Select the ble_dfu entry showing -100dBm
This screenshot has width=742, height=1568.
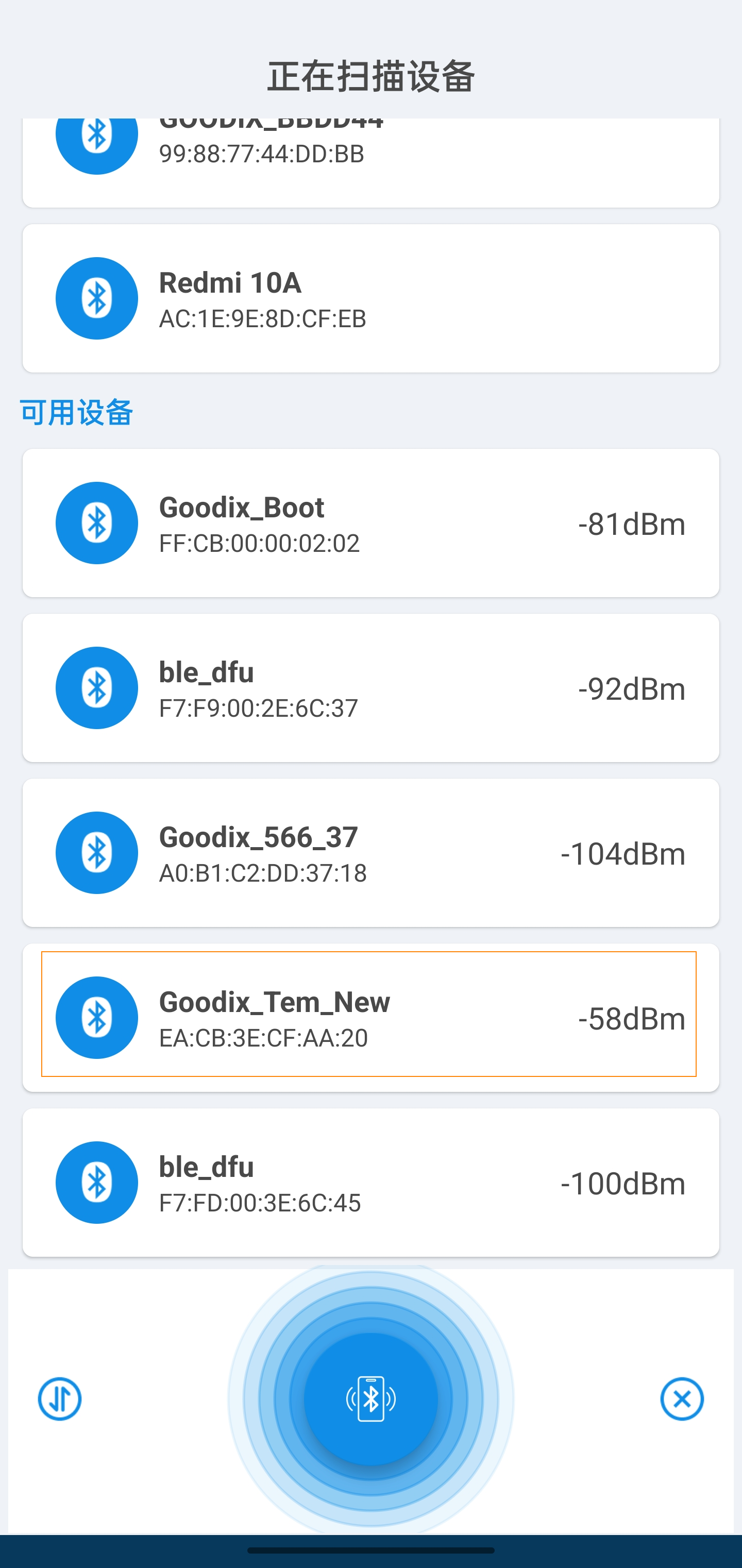(370, 1182)
